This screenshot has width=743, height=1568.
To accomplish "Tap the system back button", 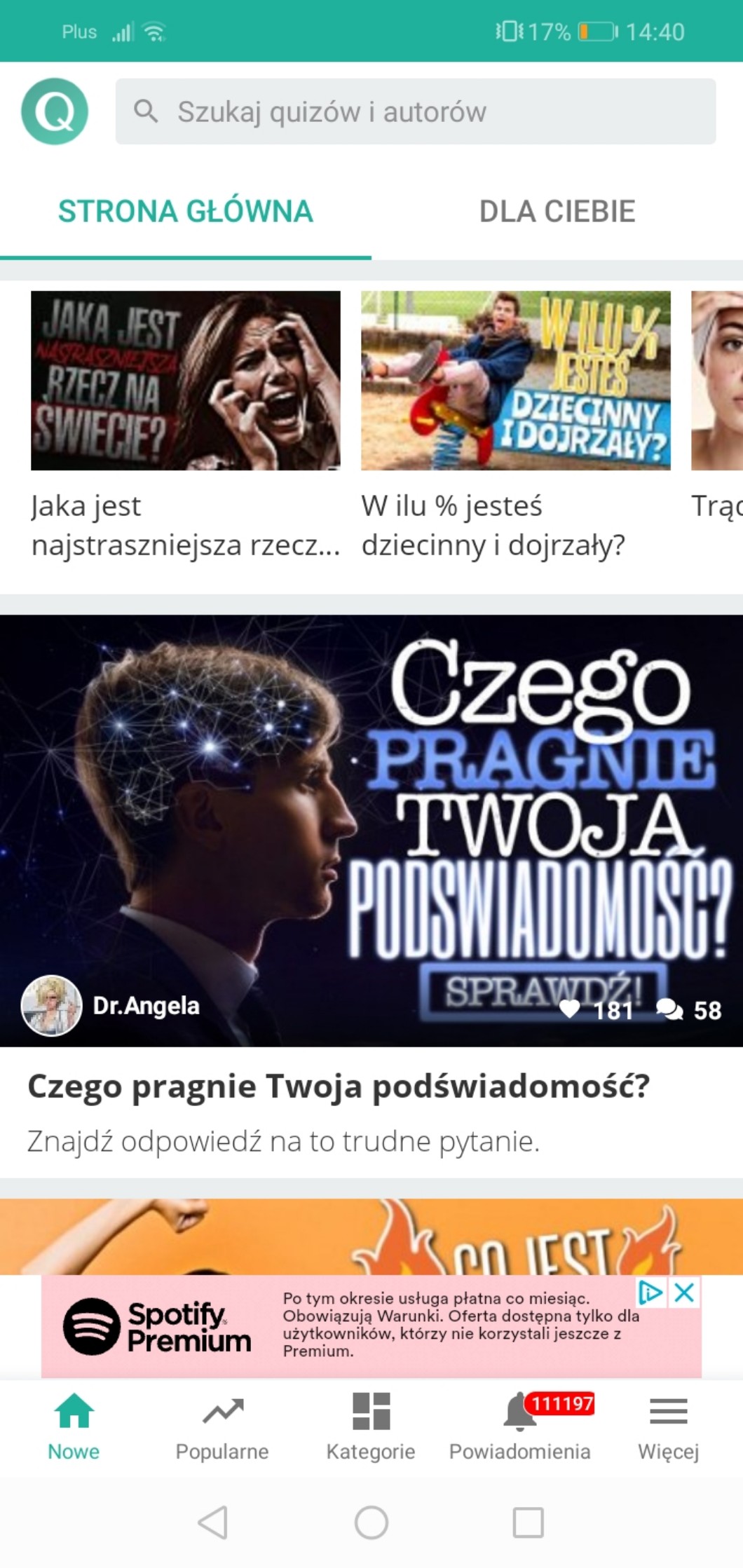I will tap(213, 1522).
